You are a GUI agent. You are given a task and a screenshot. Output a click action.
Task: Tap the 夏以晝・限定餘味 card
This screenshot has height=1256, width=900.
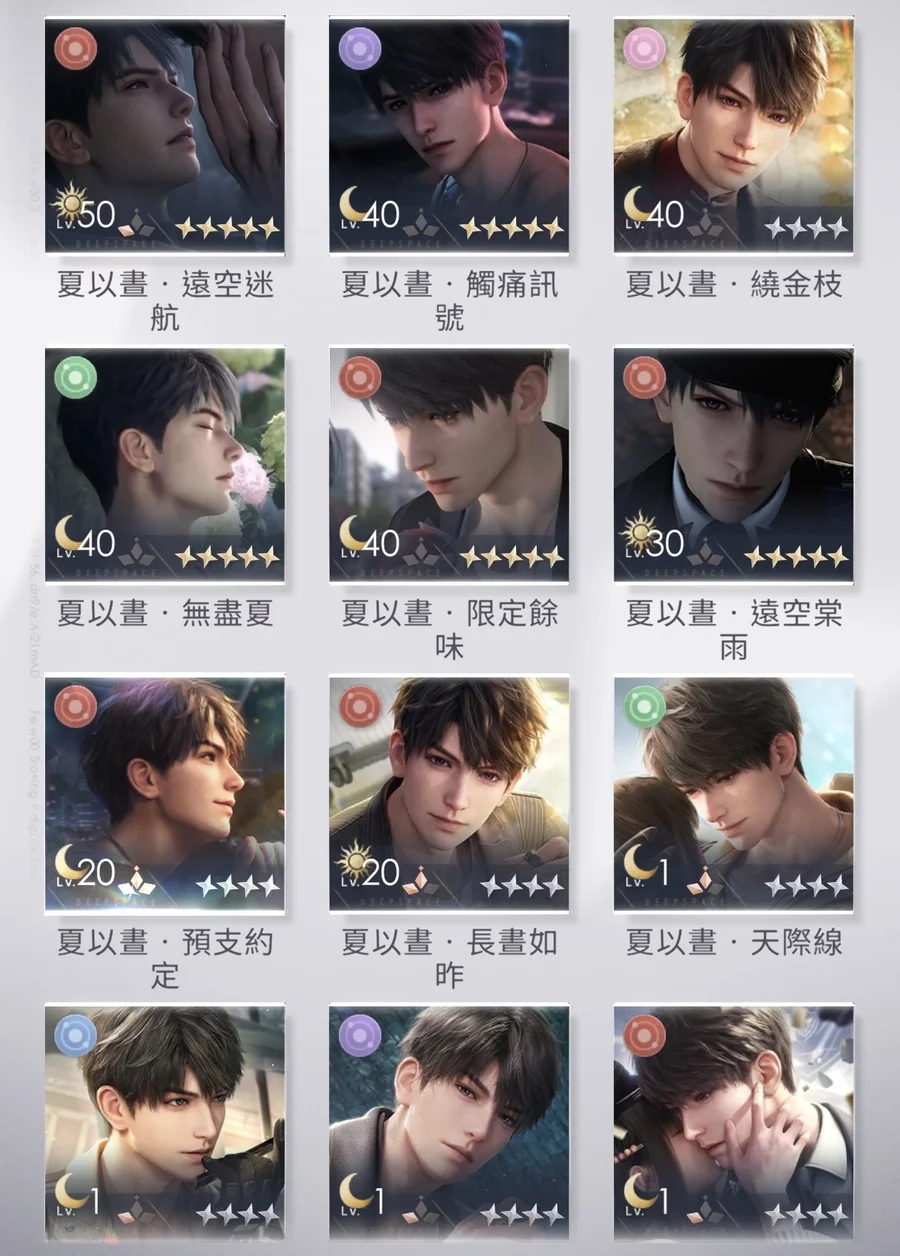click(x=449, y=465)
